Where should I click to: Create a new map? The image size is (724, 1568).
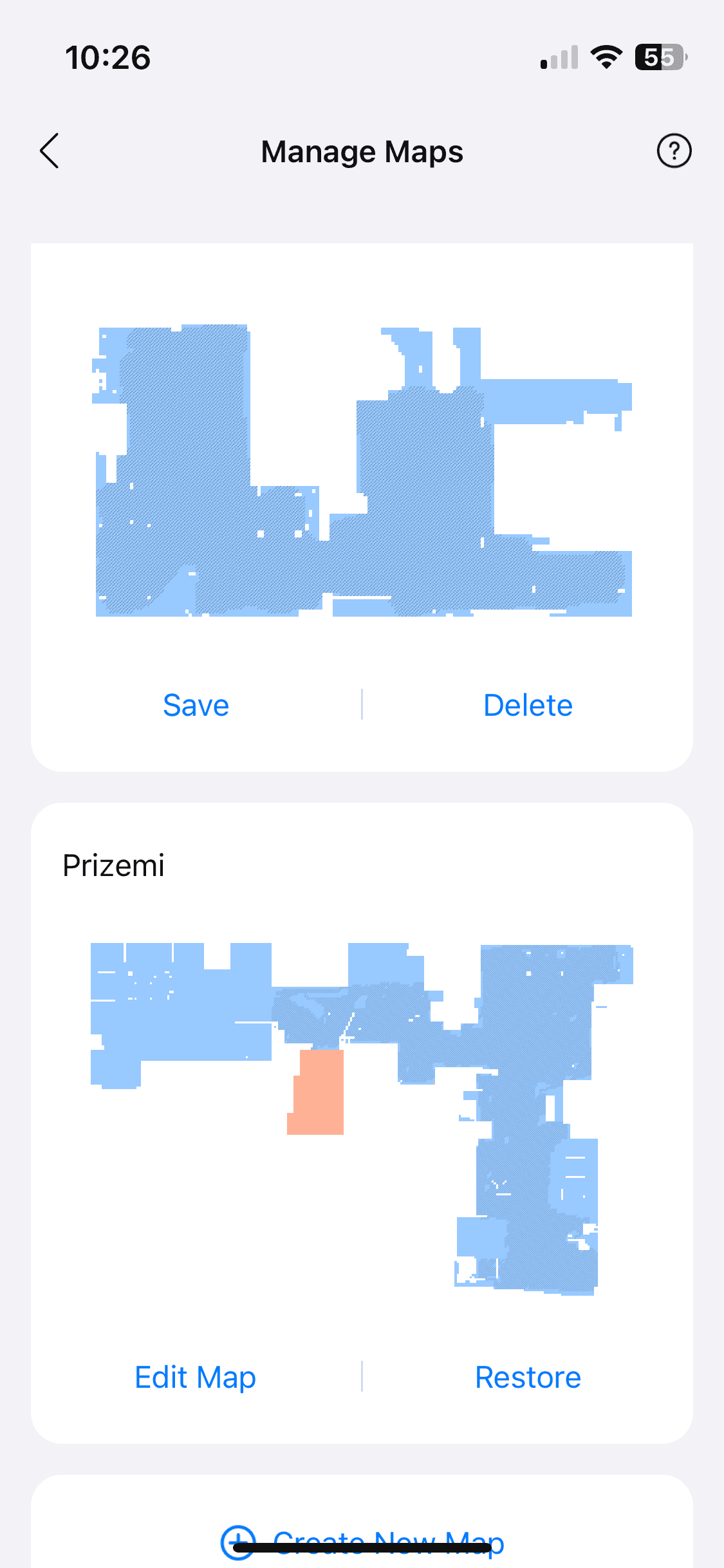point(362,1542)
